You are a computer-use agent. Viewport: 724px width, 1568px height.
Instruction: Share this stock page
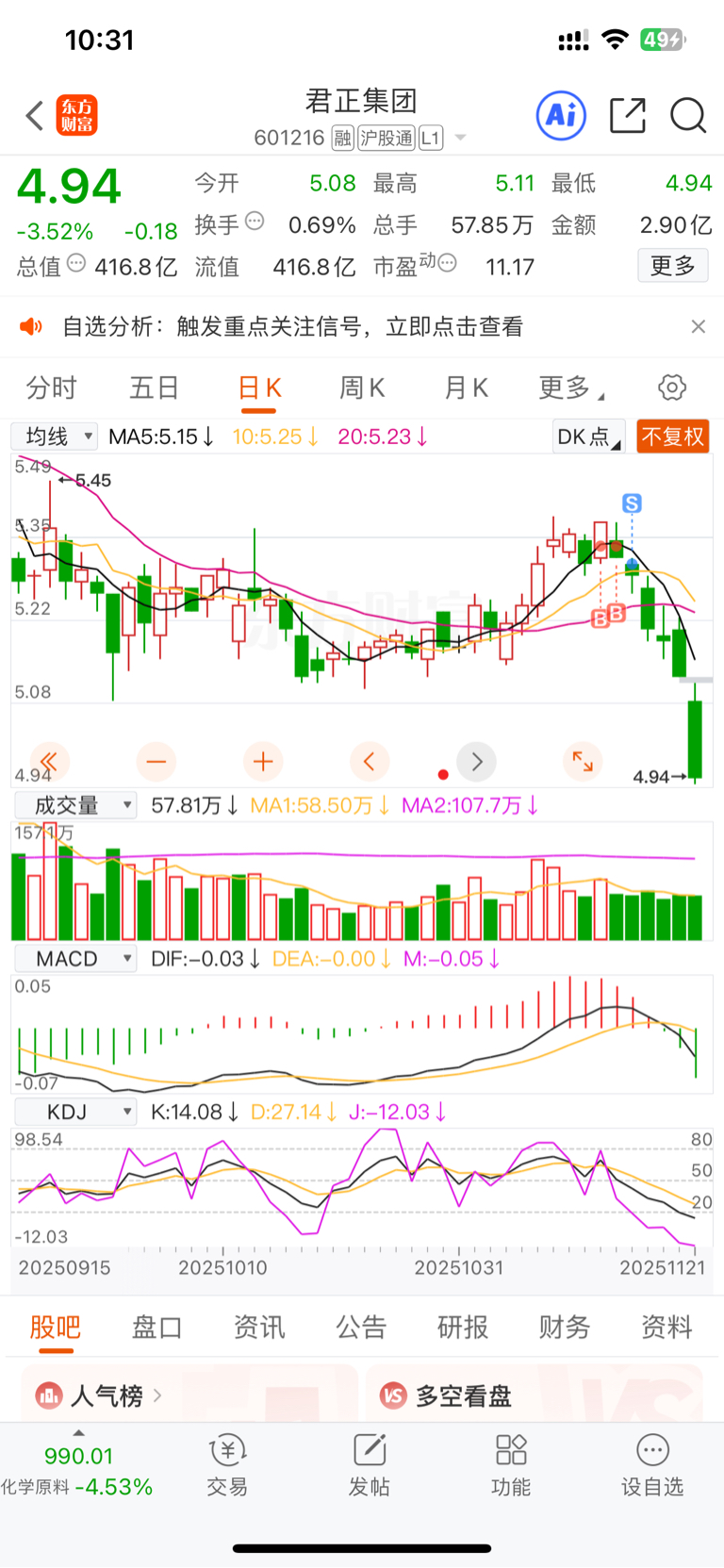pyautogui.click(x=627, y=115)
